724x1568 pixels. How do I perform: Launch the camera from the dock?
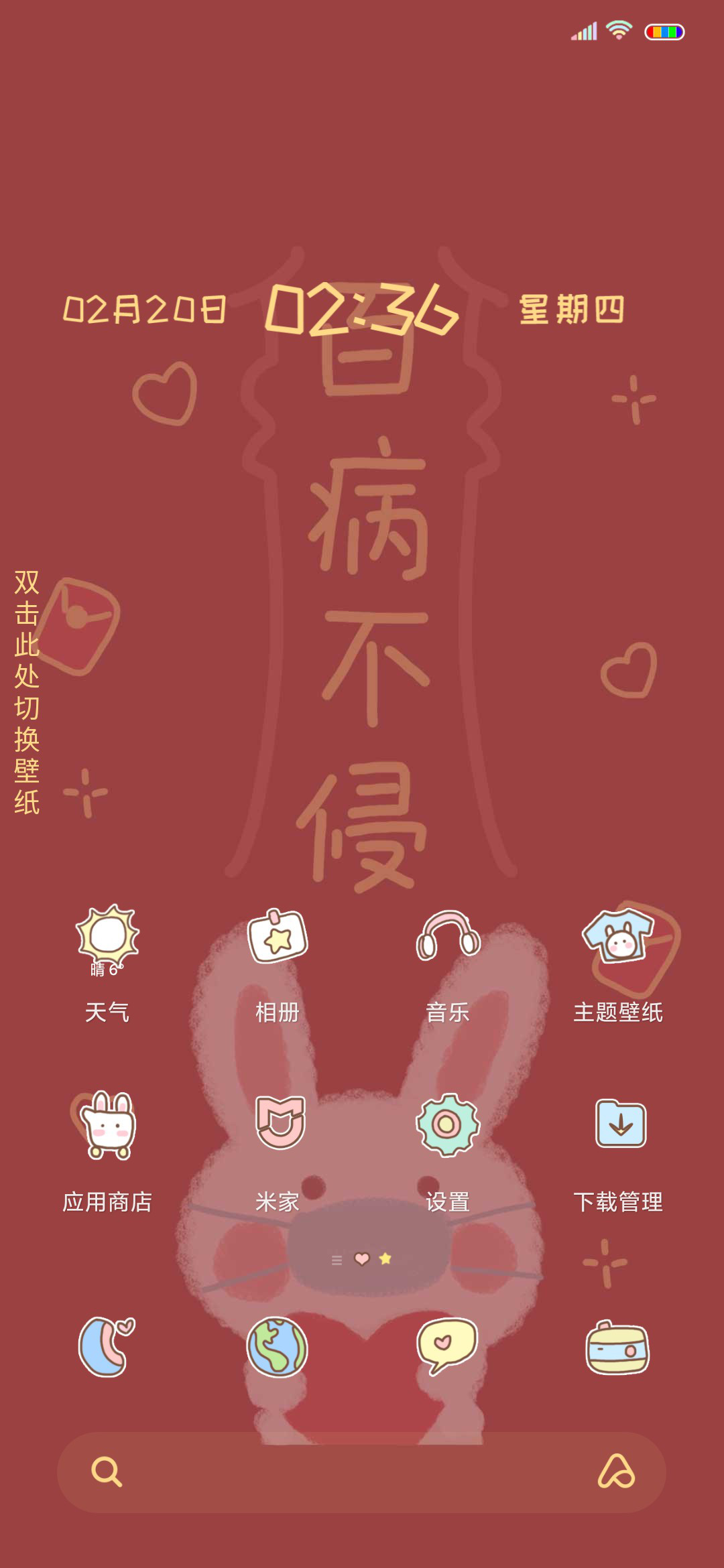(x=617, y=1348)
